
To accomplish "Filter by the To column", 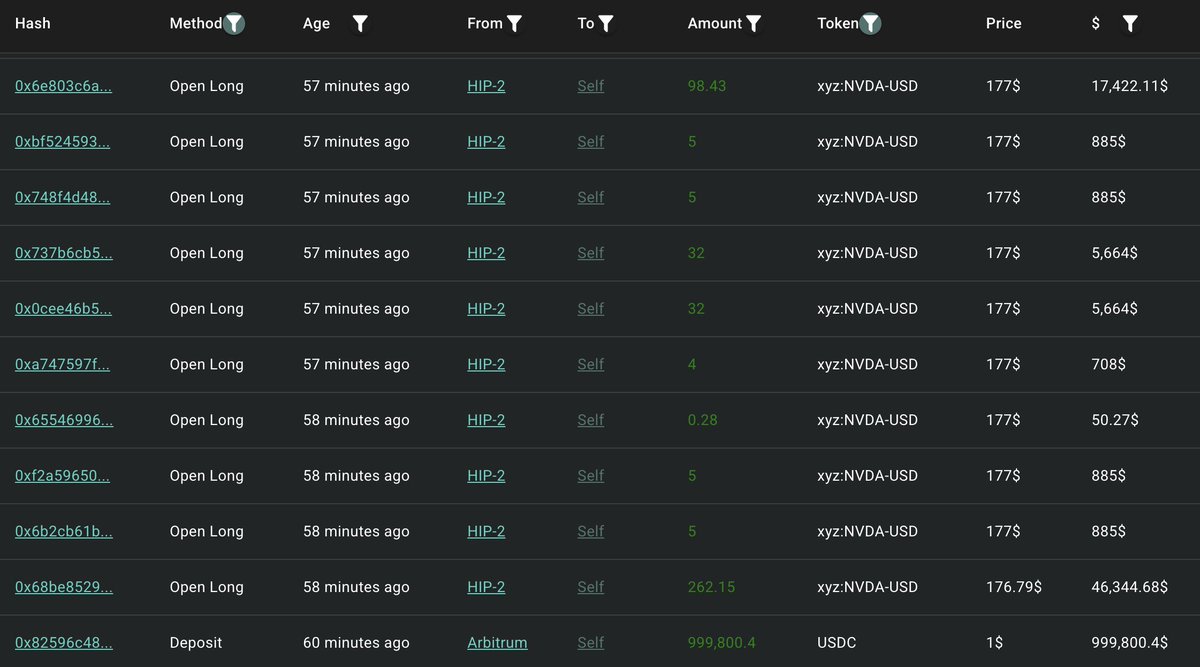I will [x=606, y=23].
